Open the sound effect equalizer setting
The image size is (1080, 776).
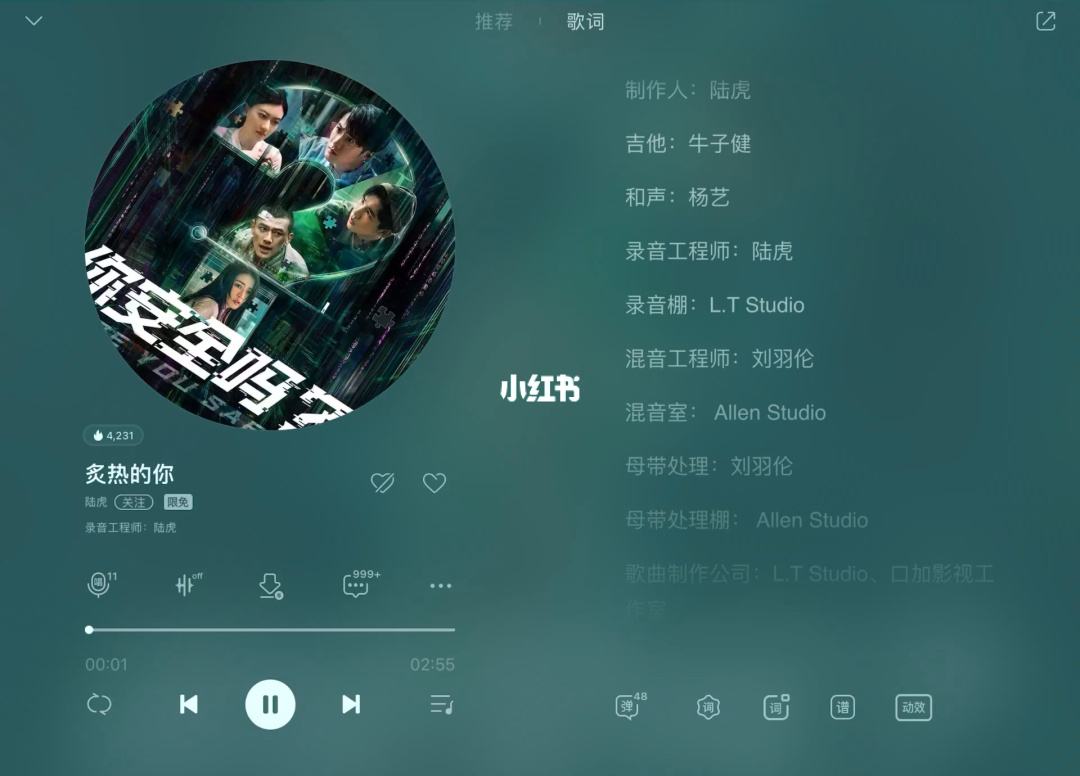click(x=186, y=585)
